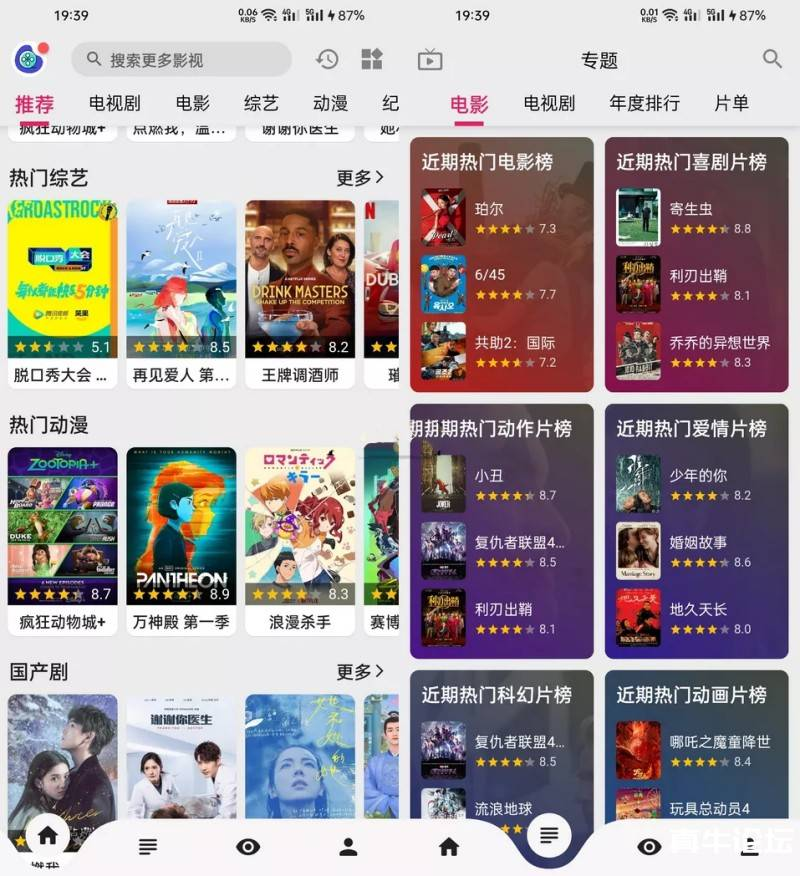Image resolution: width=800 pixels, height=876 pixels.
Task: Open the 万神殿 第一季 anime card
Action: click(181, 540)
